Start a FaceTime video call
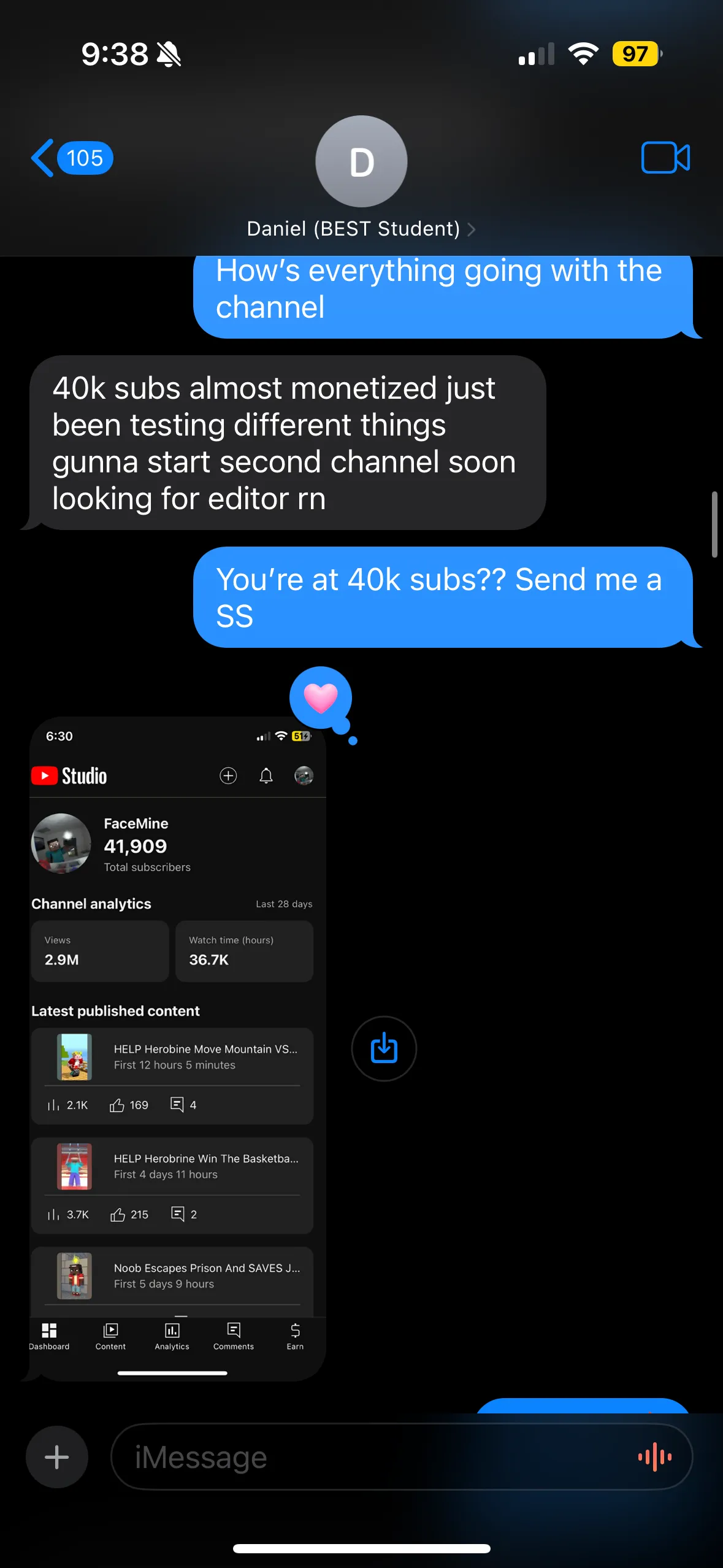 coord(665,158)
